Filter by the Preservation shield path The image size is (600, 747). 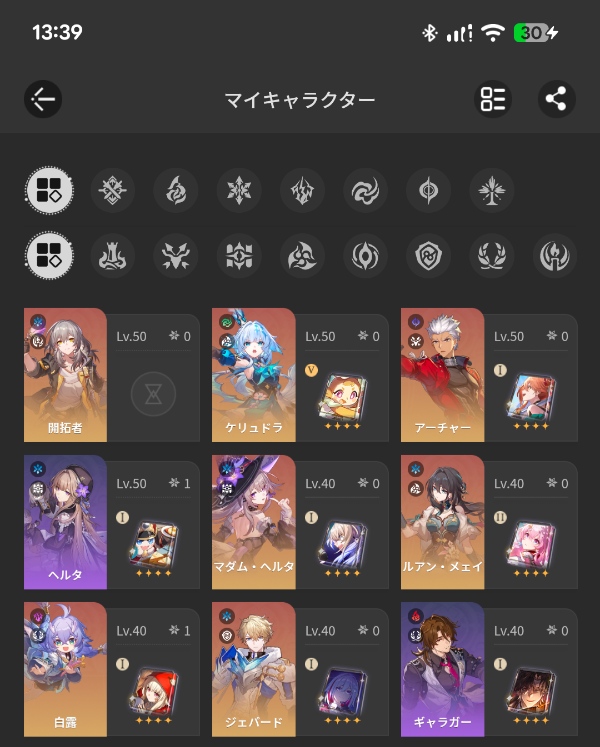pos(428,255)
